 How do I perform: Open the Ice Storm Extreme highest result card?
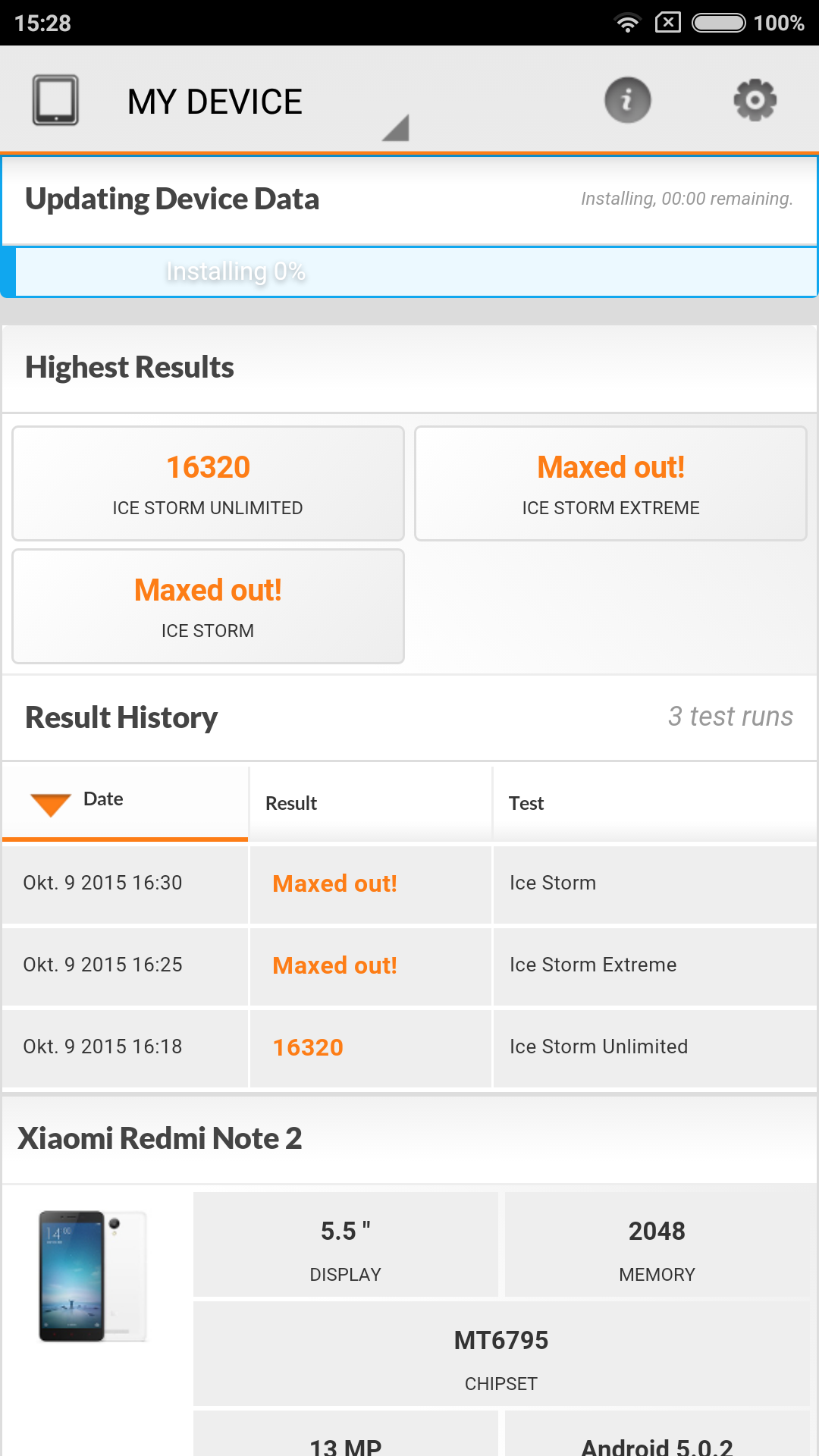pos(610,484)
